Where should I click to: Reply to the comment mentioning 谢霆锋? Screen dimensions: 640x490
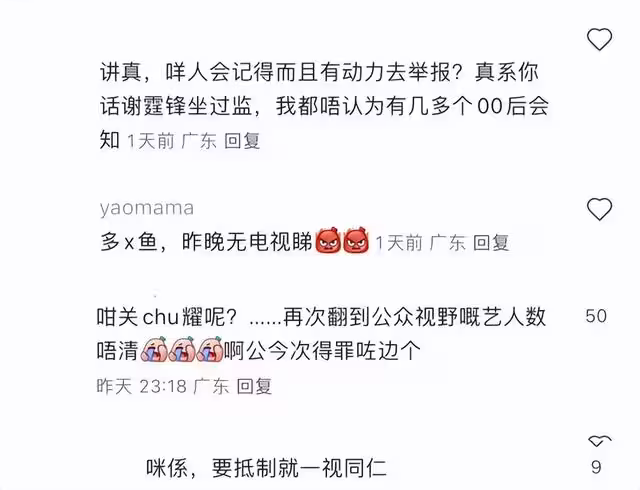[x=241, y=142]
